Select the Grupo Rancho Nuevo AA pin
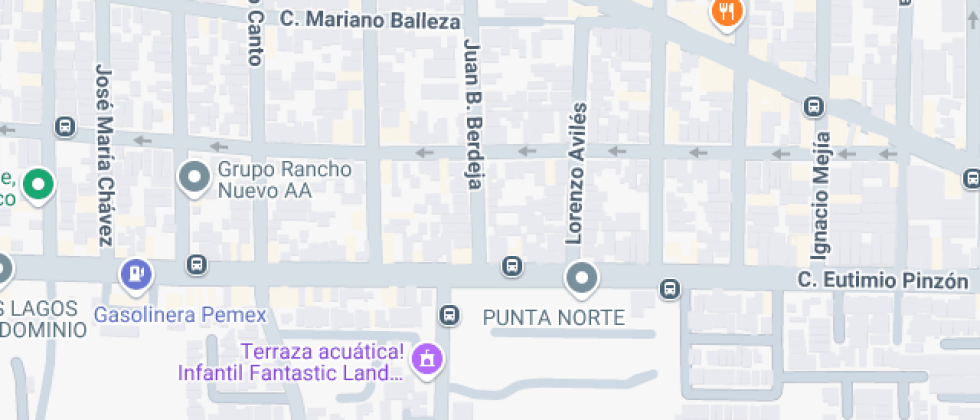 point(191,178)
